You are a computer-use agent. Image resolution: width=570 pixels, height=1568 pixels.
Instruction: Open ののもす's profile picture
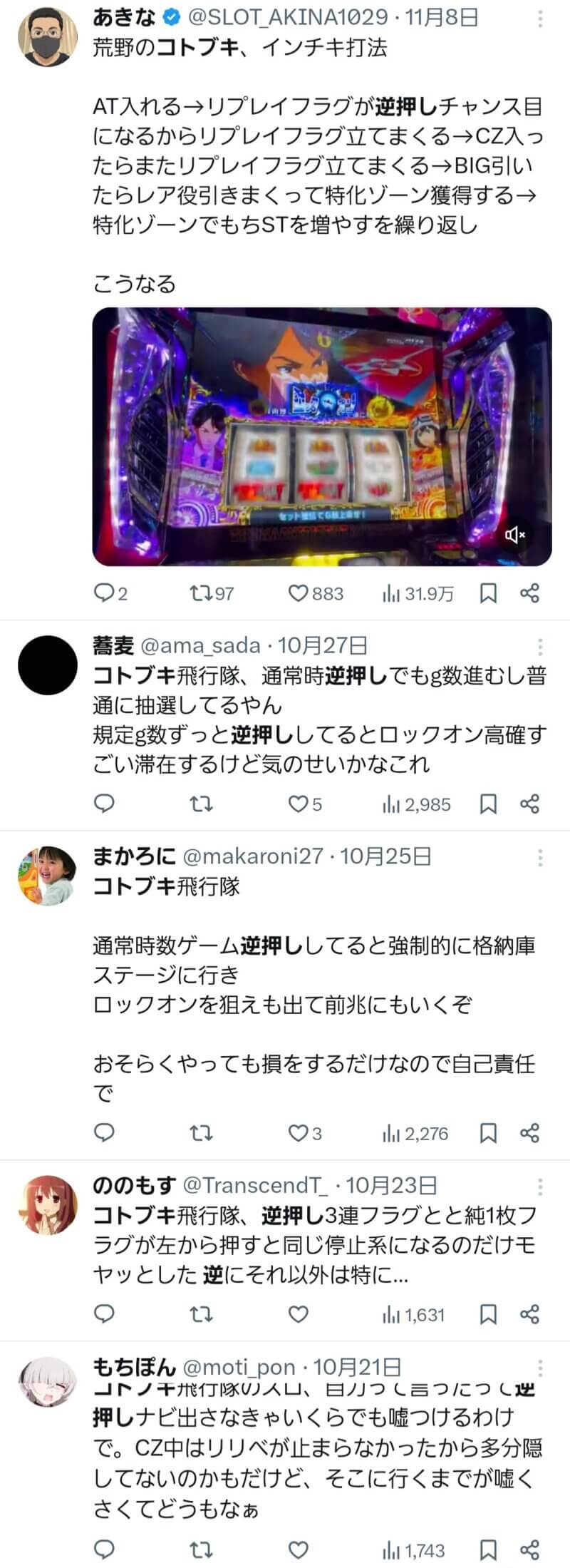47,1204
